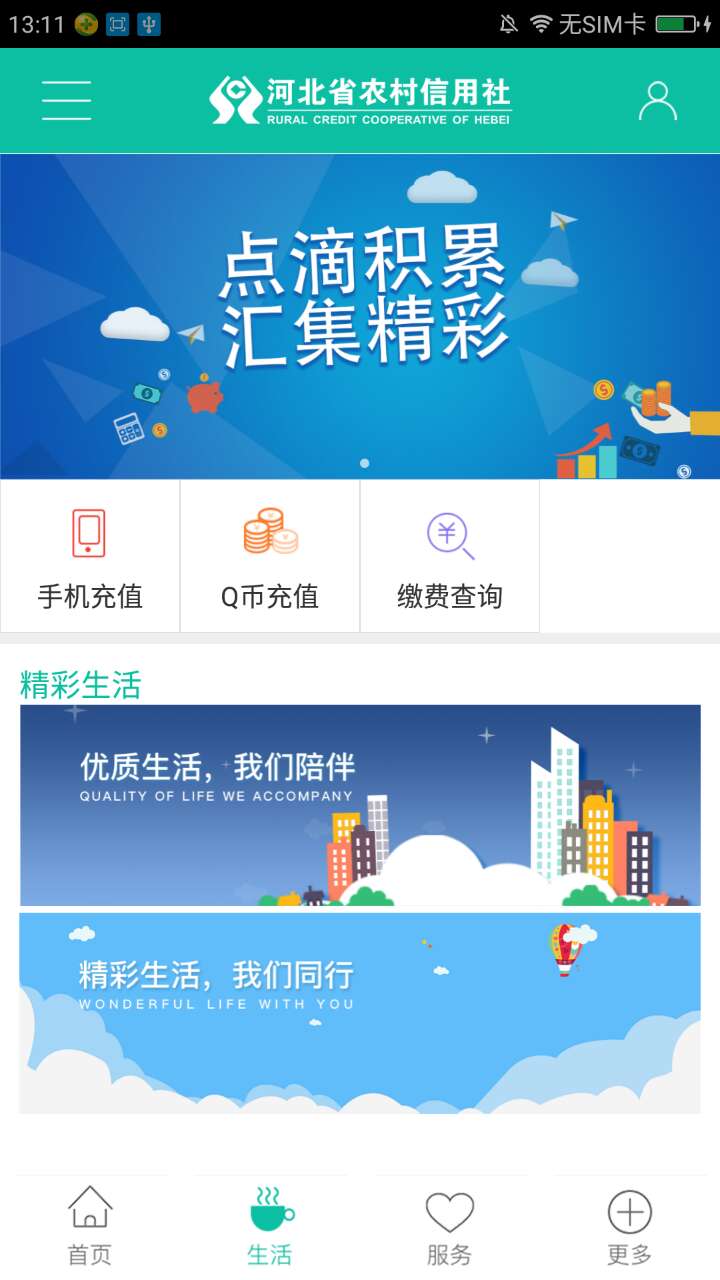
Task: Open the 优质生活，我们陪伴 card
Action: [x=360, y=806]
